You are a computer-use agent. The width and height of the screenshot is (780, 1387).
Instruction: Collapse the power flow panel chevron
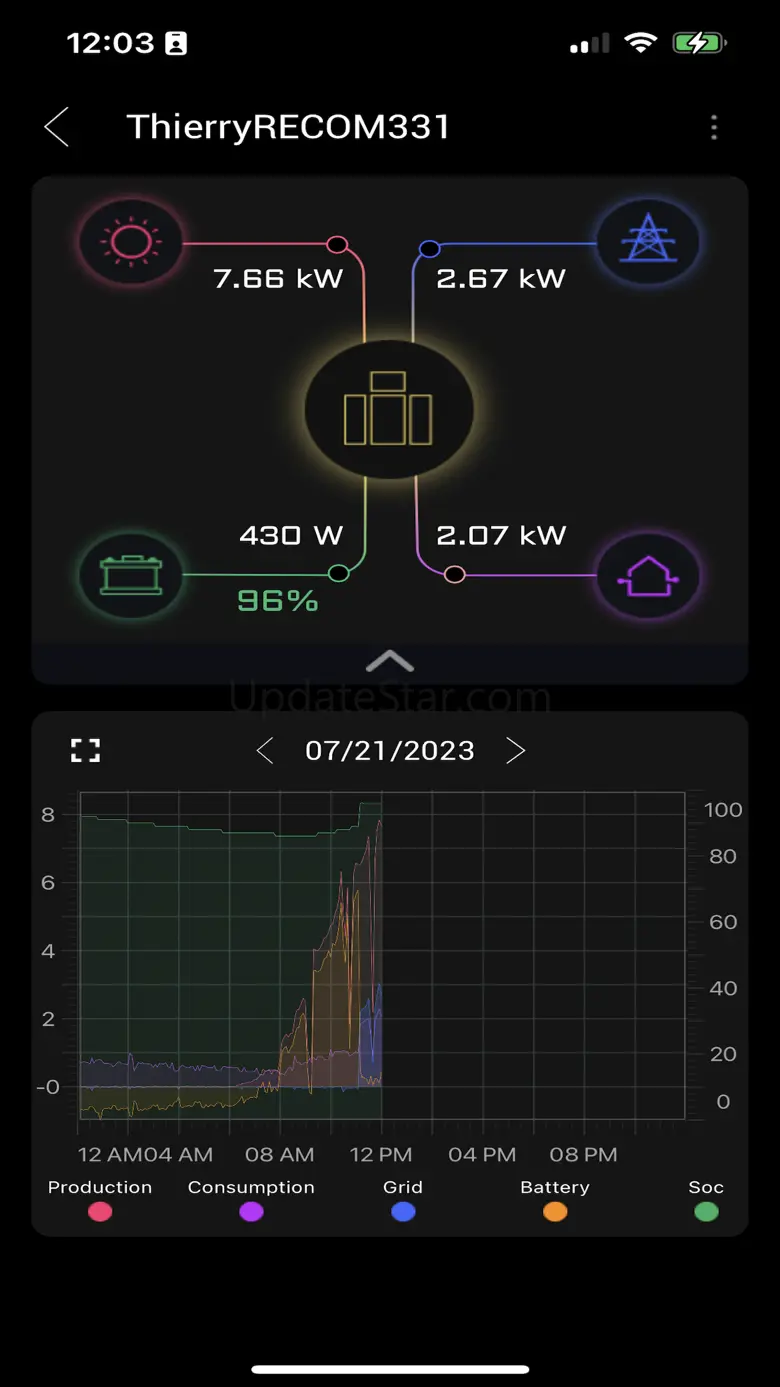click(x=390, y=661)
